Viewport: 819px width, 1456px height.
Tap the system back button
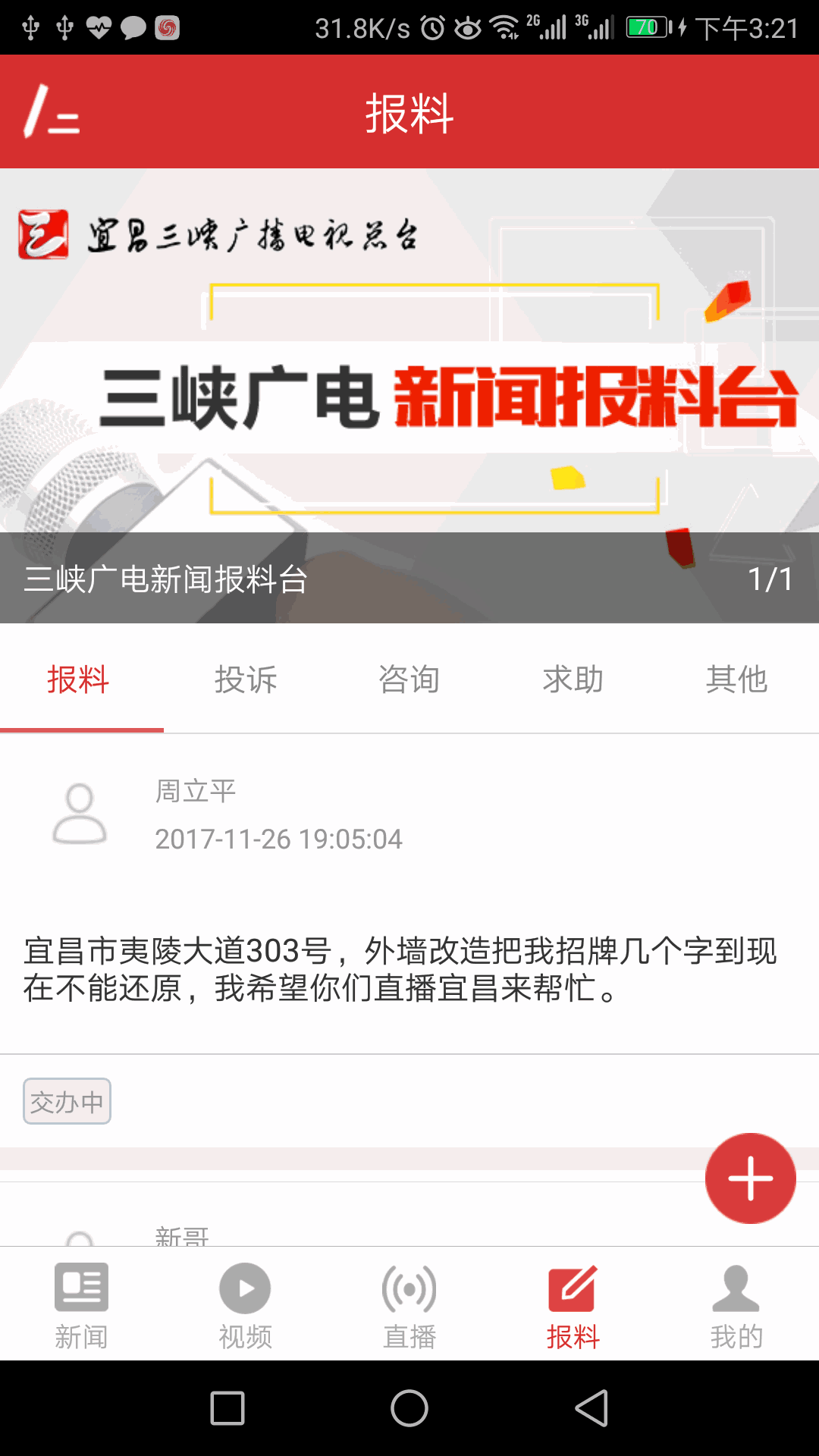click(x=591, y=1409)
